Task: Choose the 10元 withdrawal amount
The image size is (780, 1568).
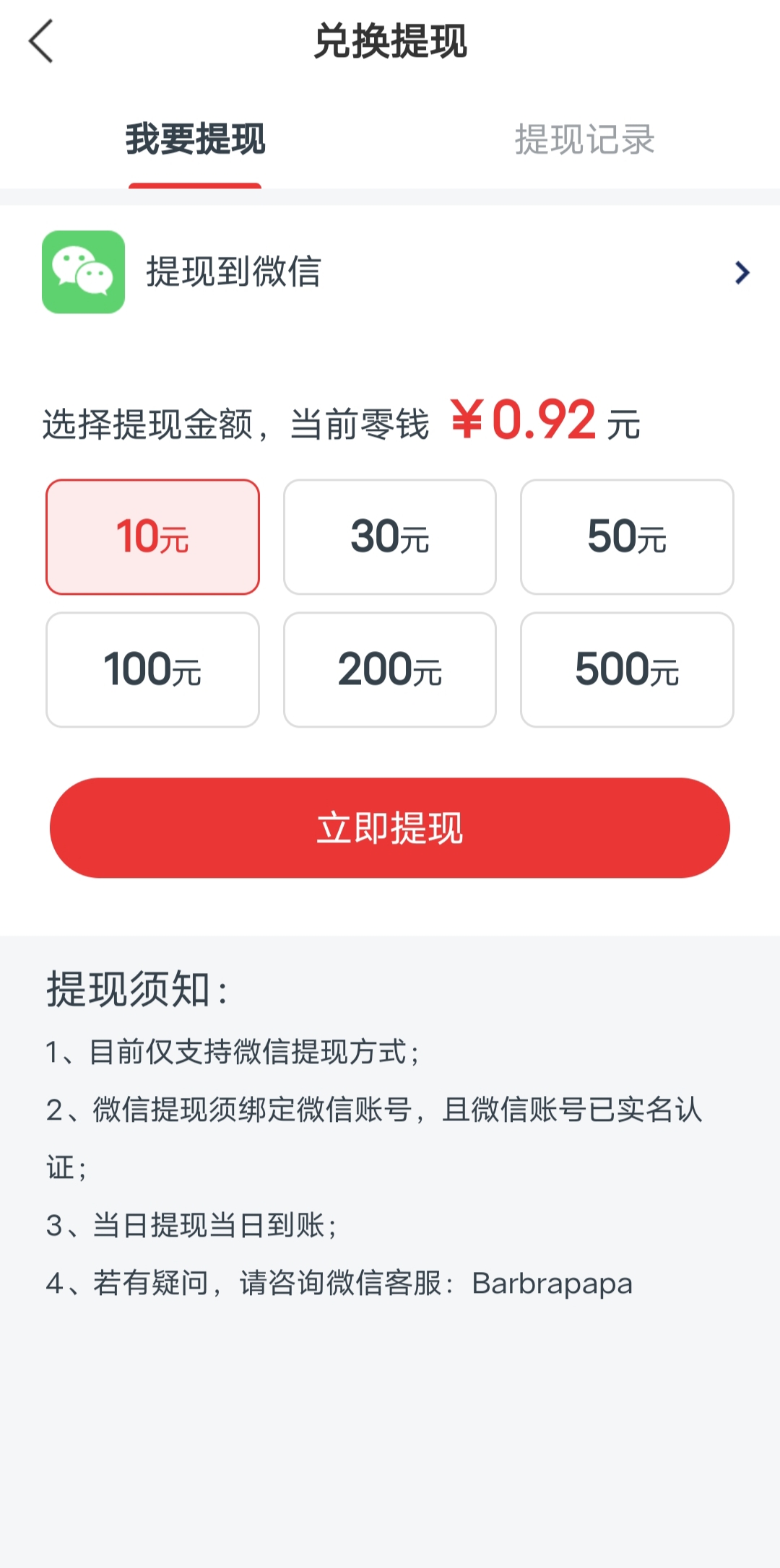Action: coord(152,537)
